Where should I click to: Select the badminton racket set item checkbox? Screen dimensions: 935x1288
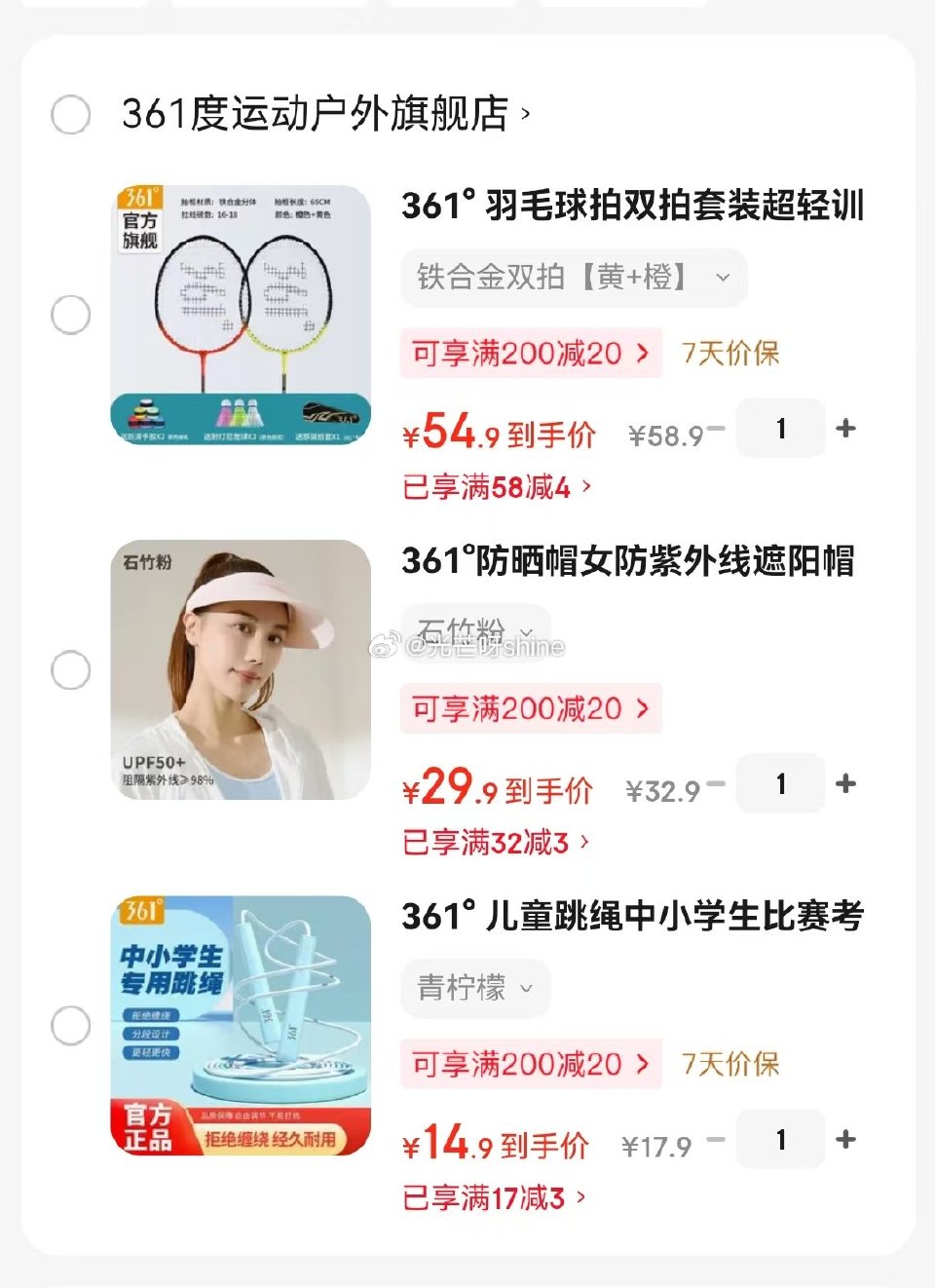[70, 316]
